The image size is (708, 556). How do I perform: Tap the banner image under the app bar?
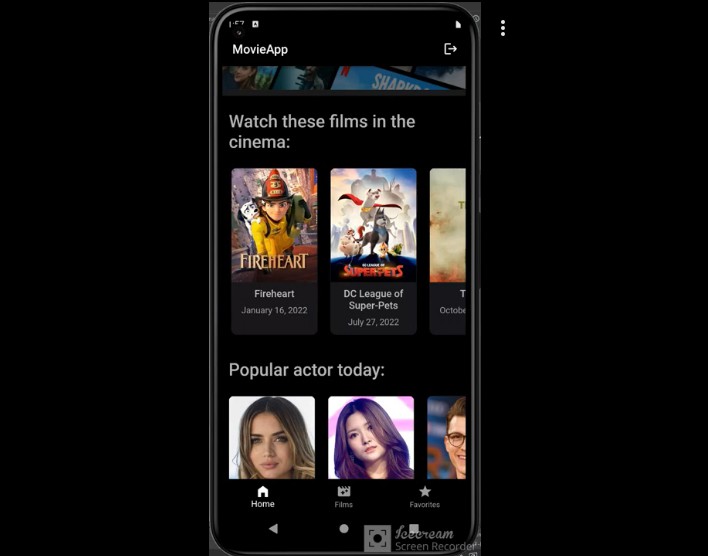(344, 80)
